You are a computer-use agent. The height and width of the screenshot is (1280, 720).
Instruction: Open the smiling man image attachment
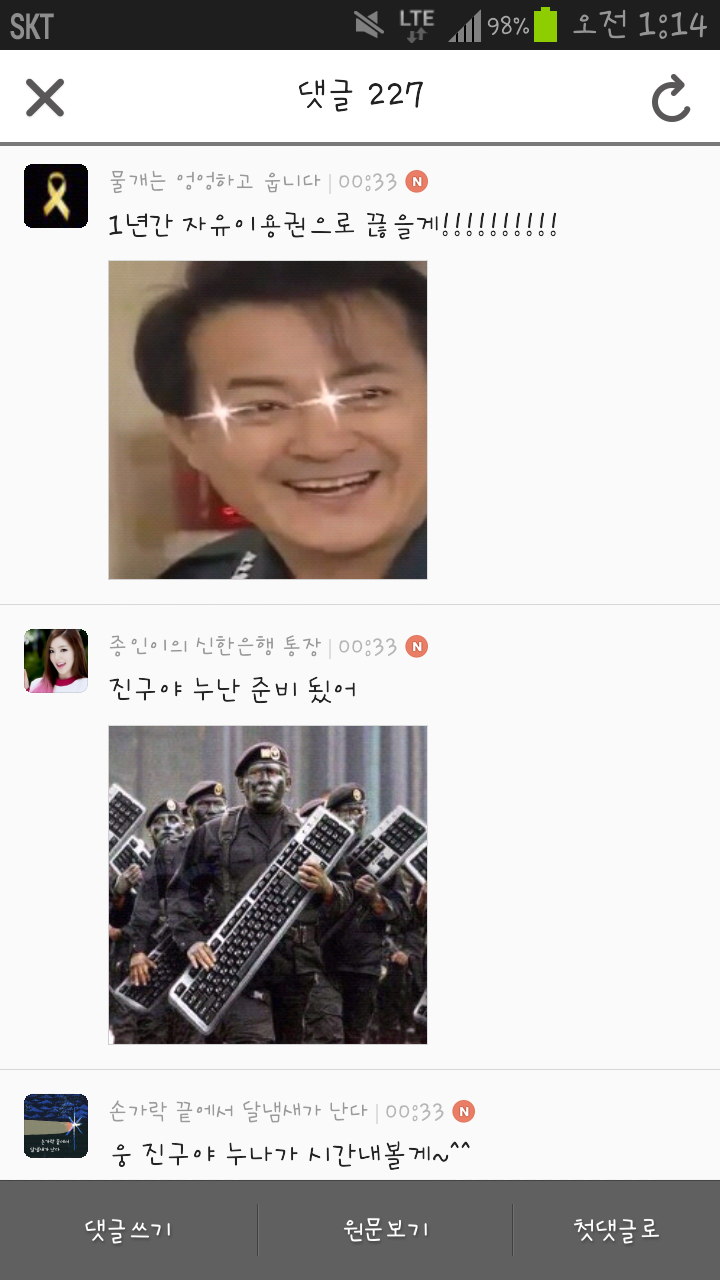tap(268, 420)
